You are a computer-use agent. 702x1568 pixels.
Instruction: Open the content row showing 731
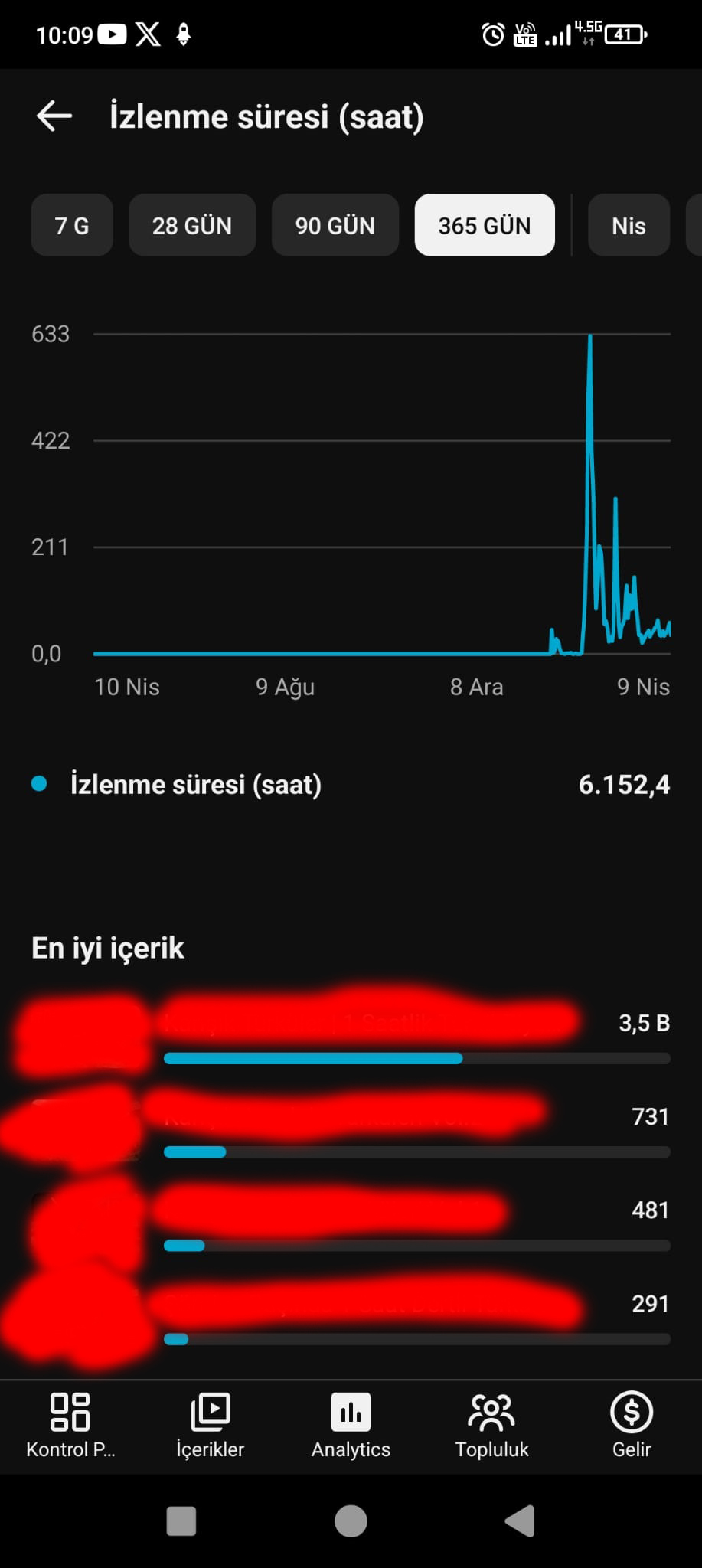[351, 1127]
